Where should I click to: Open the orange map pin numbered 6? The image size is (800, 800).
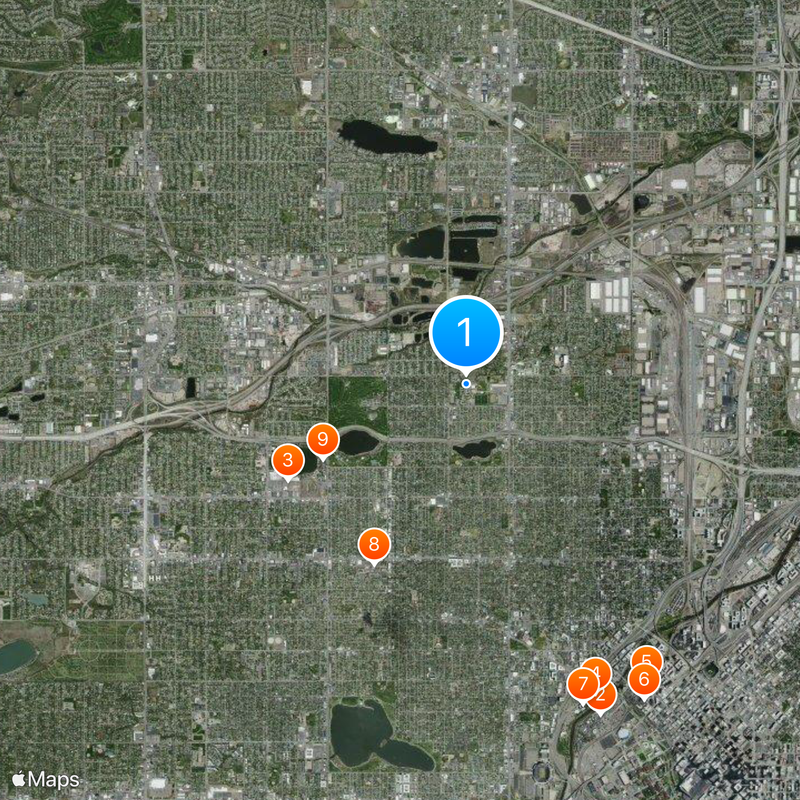pos(644,680)
